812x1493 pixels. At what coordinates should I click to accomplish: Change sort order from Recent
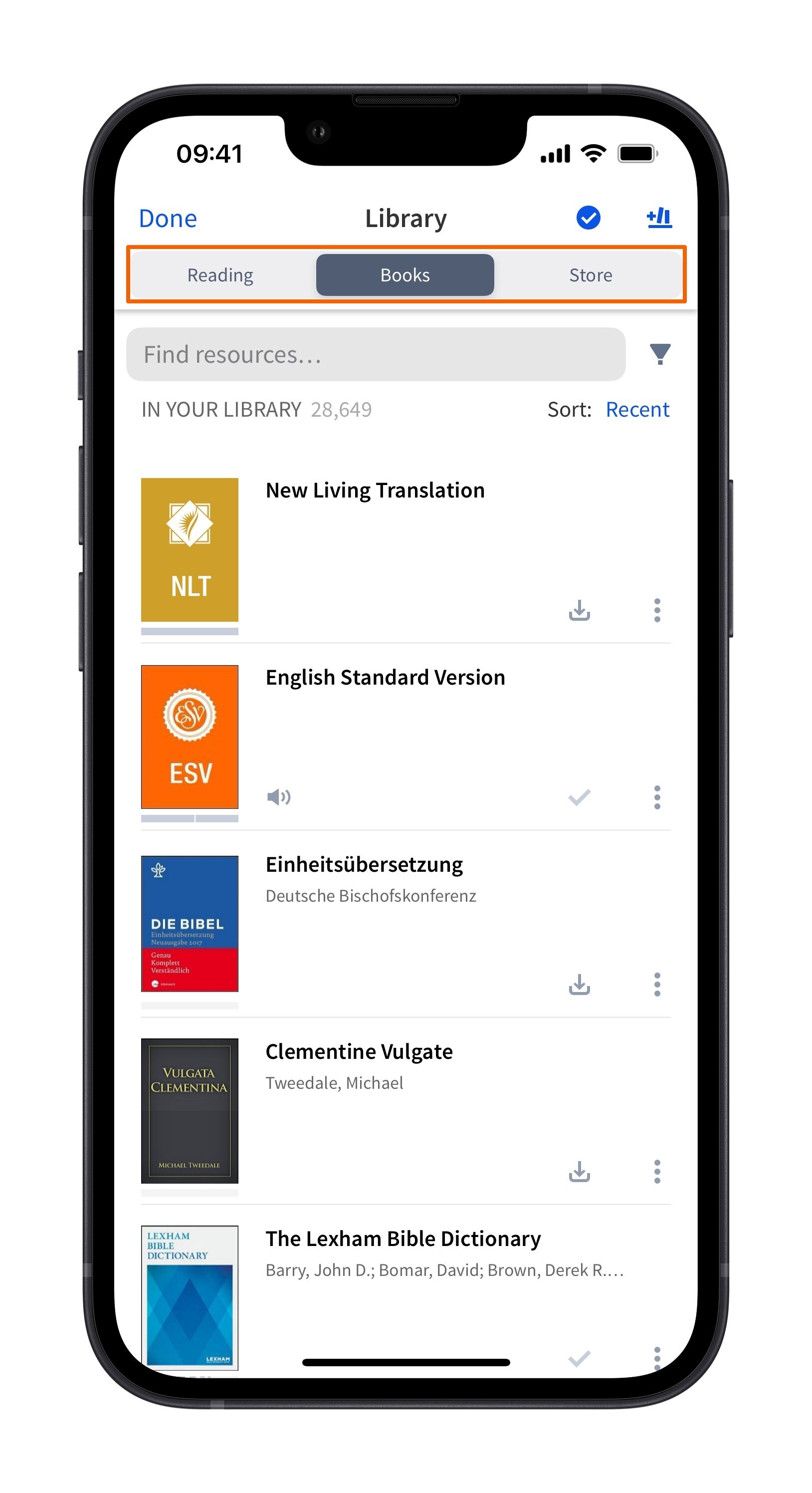point(637,409)
